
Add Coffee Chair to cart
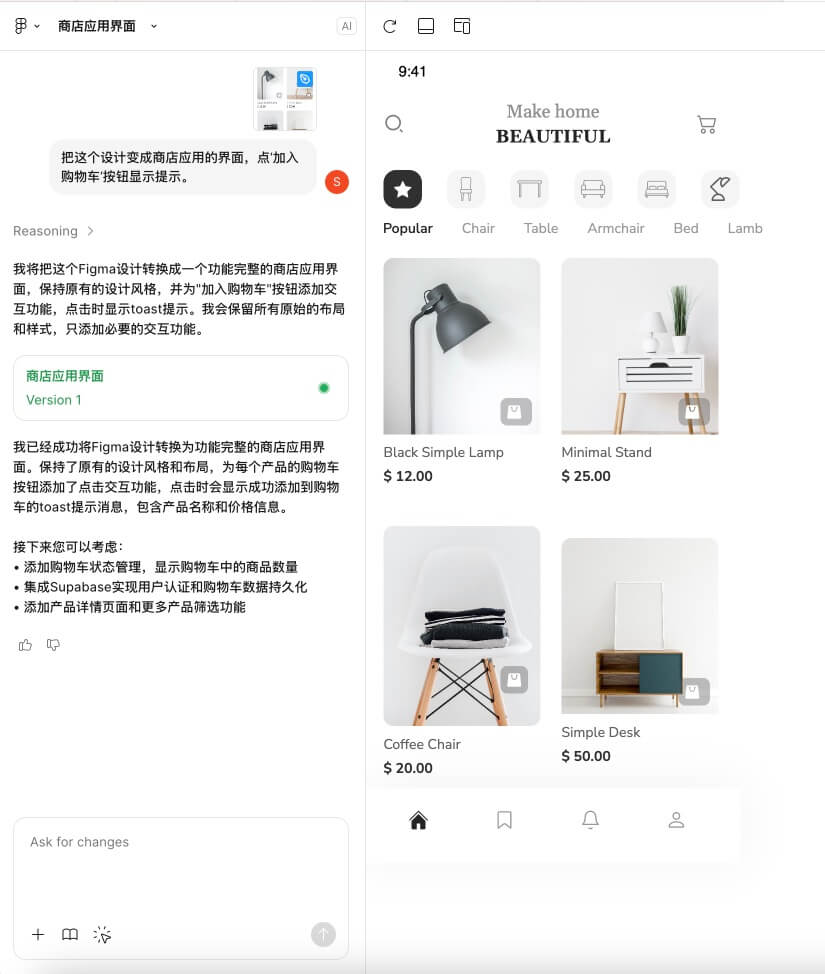515,680
